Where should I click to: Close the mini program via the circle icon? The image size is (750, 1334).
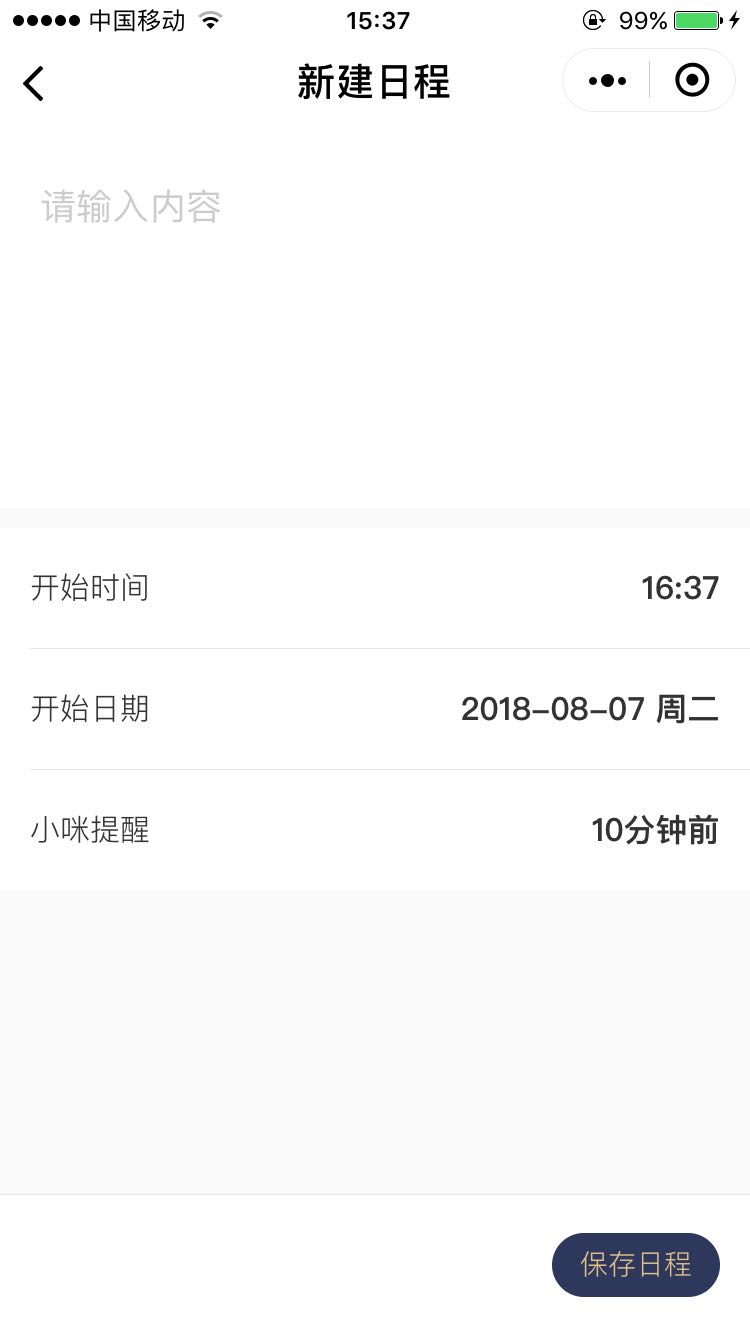tap(692, 81)
